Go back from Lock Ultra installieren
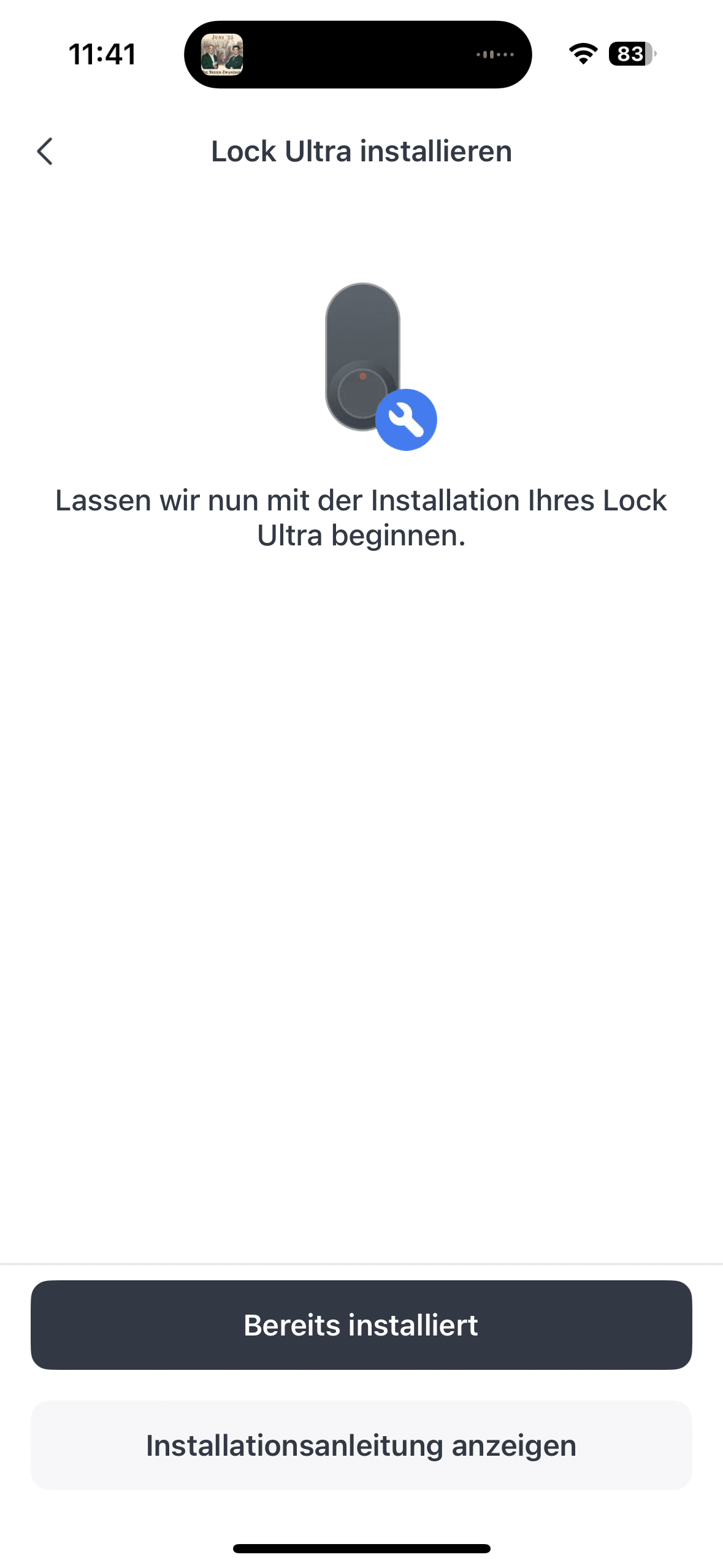Image resolution: width=723 pixels, height=1568 pixels. [45, 152]
